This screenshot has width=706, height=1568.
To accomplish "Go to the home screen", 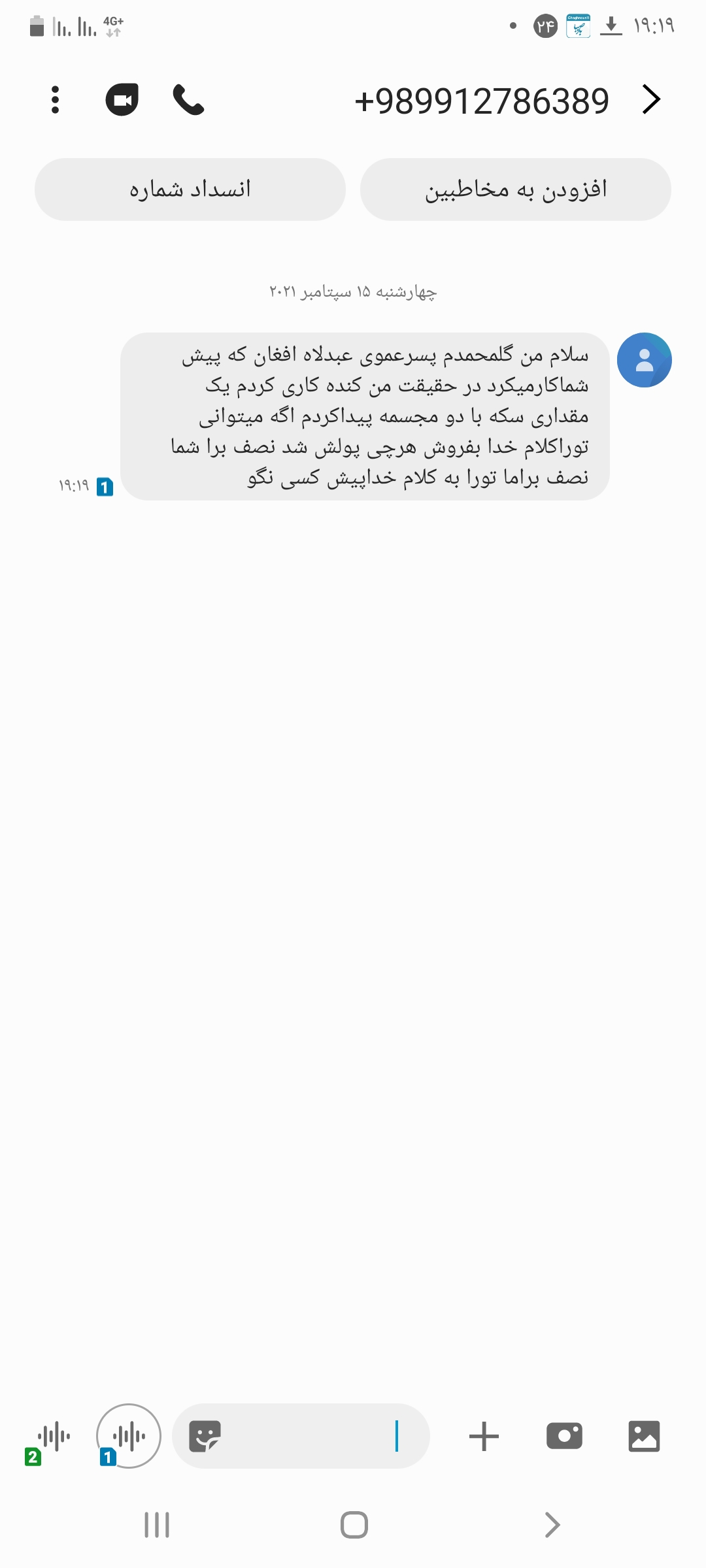I will pyautogui.click(x=354, y=1525).
